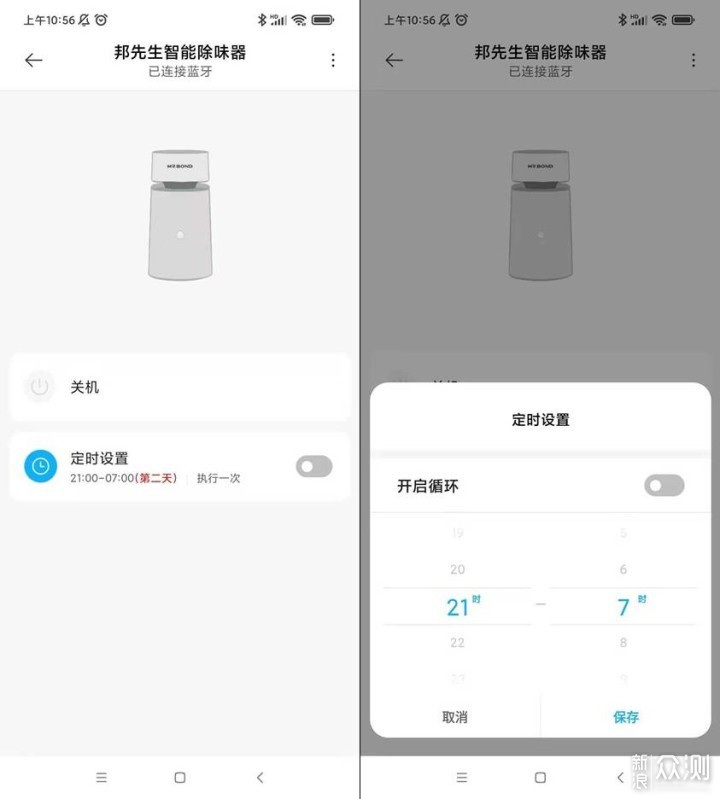Cancel the timer dialog with 取消

coord(455,717)
